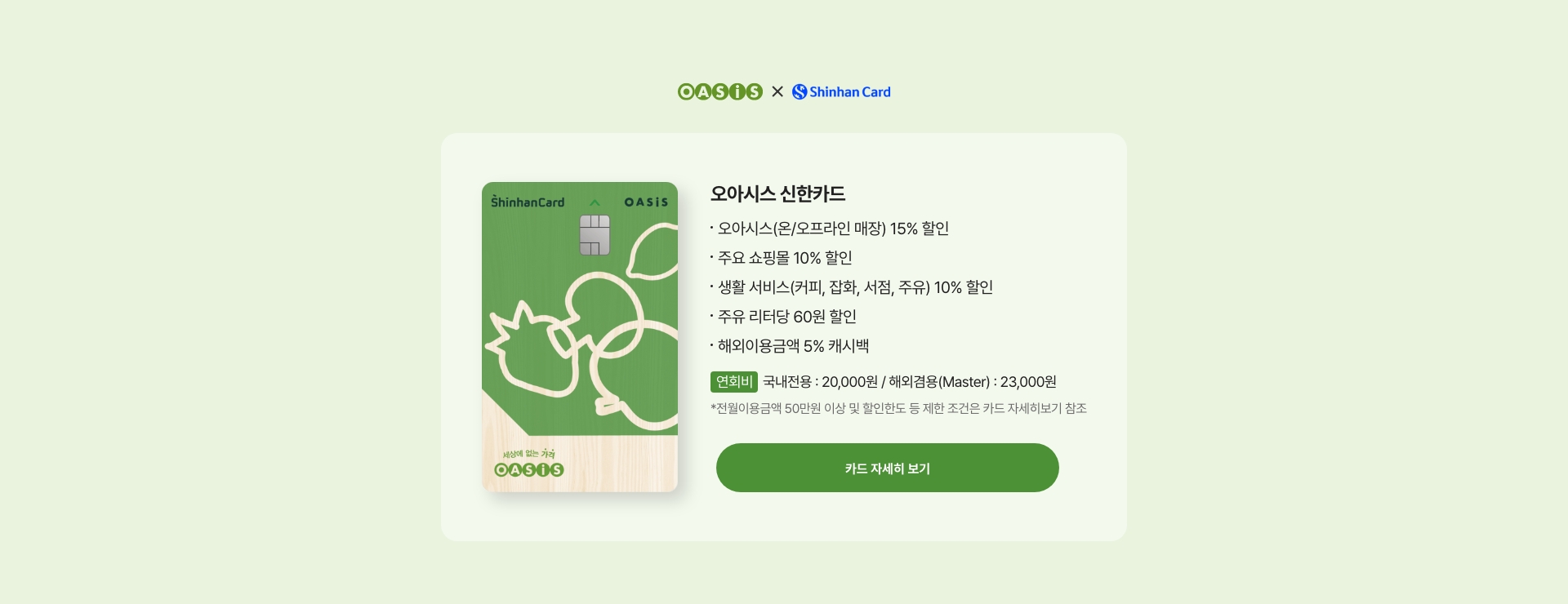Open the 카드 자세히 보기 button
Image resolution: width=1568 pixels, height=604 pixels.
(887, 468)
